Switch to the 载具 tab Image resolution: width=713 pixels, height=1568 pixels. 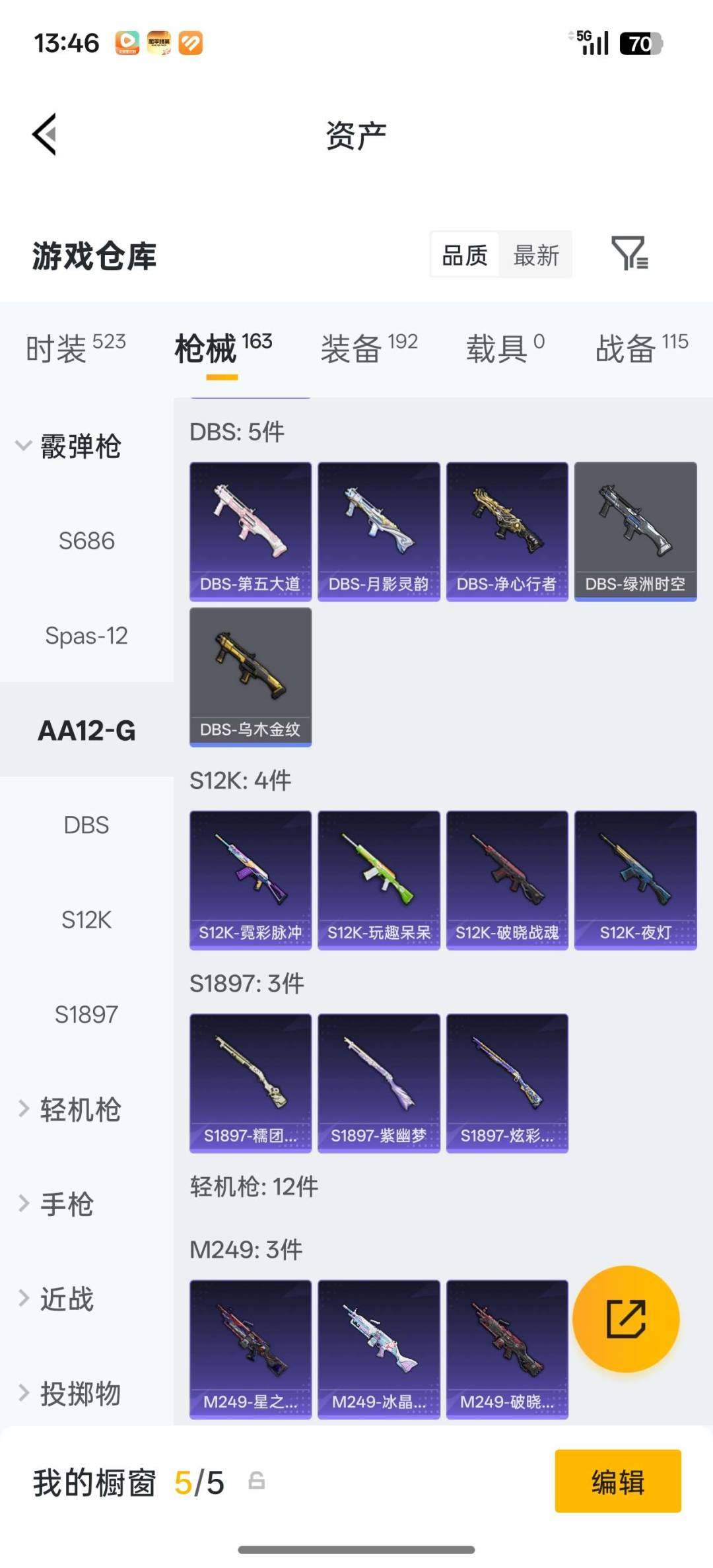505,348
